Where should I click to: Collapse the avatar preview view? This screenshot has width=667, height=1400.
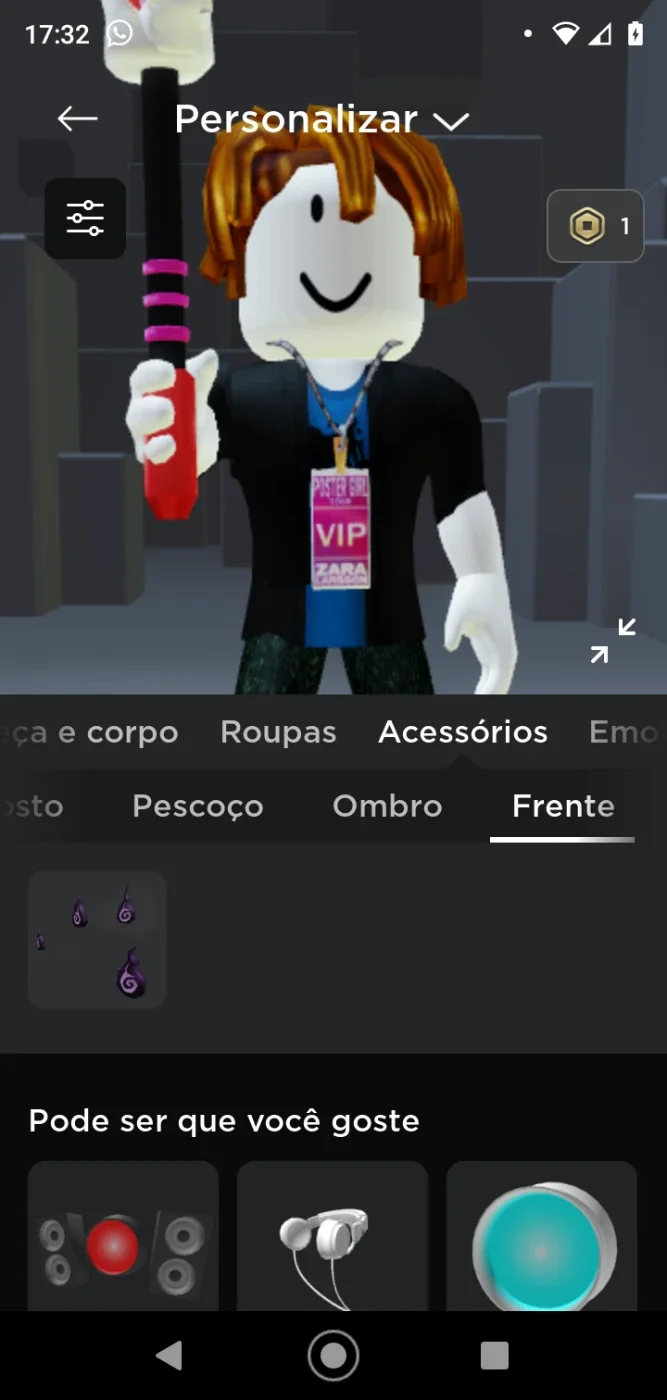[x=613, y=641]
